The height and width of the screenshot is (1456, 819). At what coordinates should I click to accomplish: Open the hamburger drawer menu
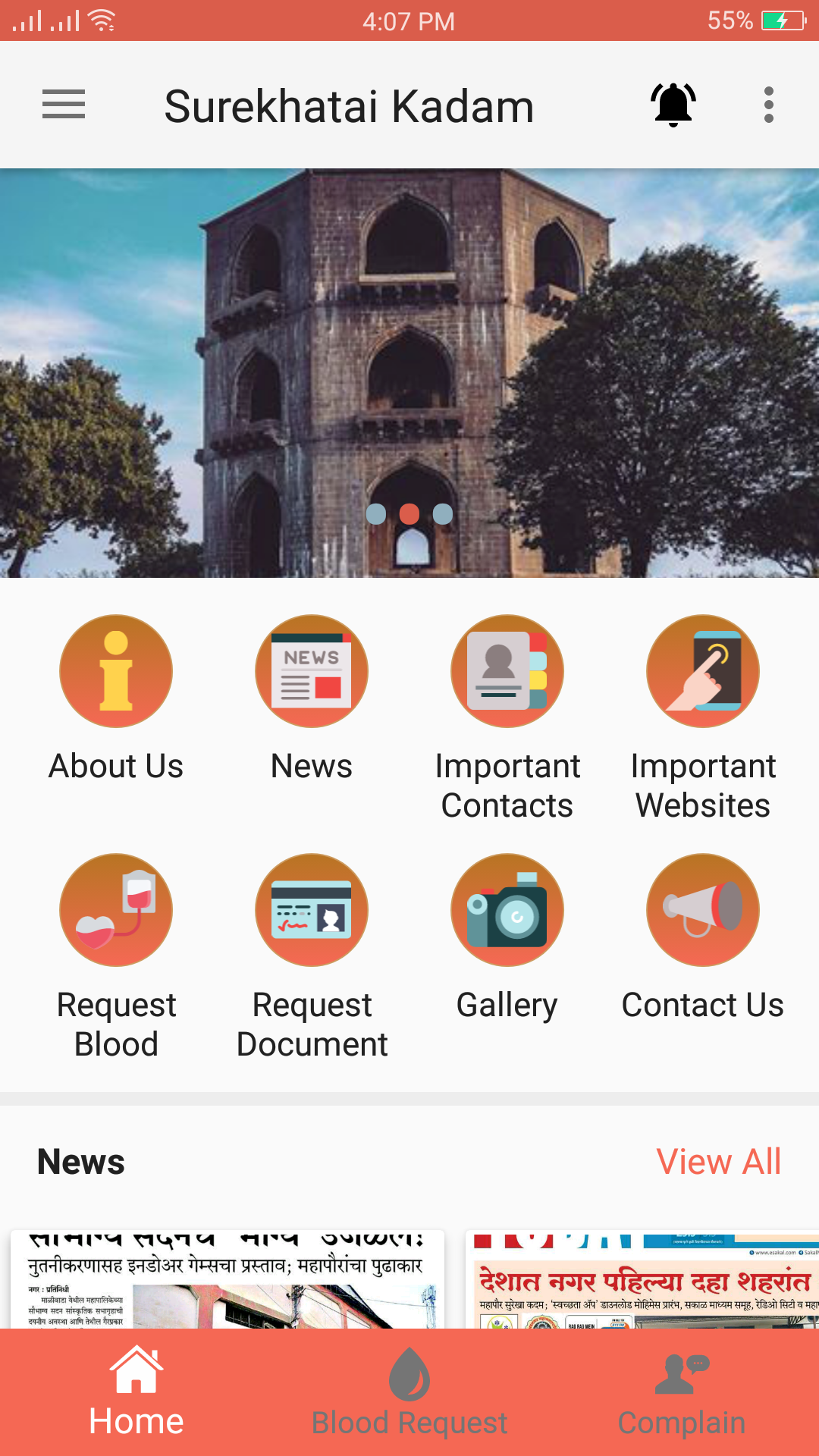coord(64,105)
